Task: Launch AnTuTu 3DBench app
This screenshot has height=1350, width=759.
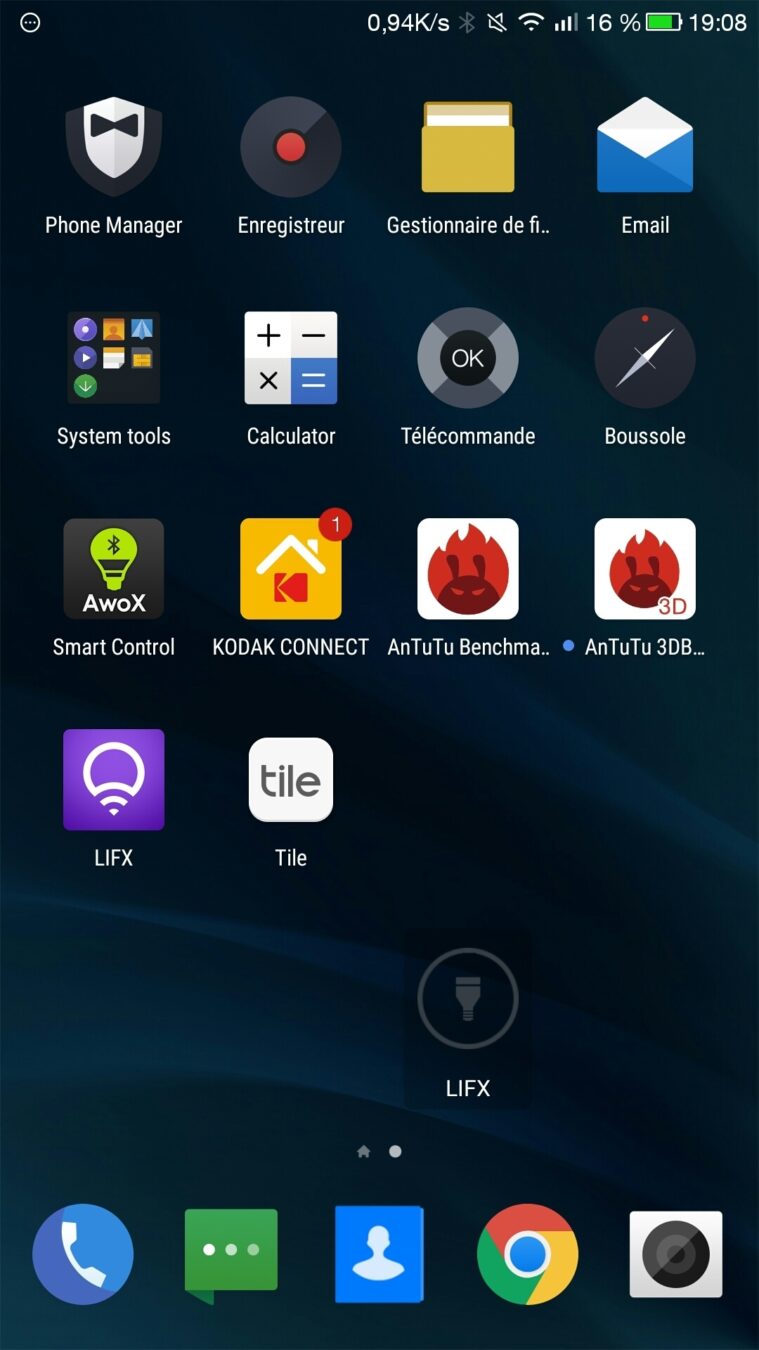Action: click(x=645, y=569)
